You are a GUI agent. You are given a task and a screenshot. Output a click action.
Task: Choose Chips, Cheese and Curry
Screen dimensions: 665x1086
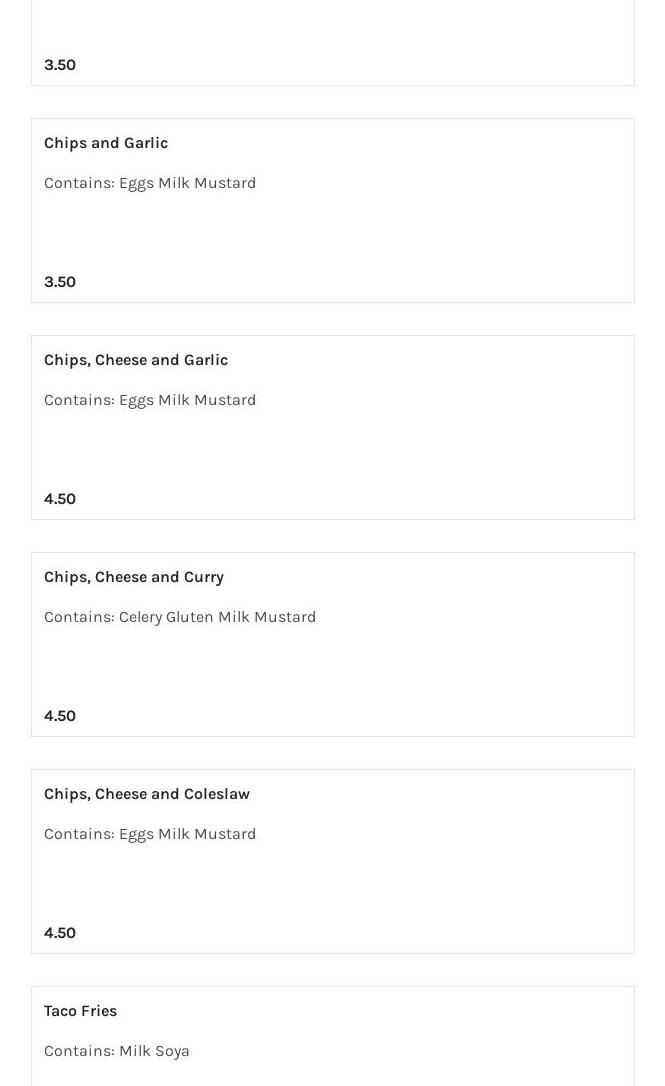pyautogui.click(x=332, y=644)
